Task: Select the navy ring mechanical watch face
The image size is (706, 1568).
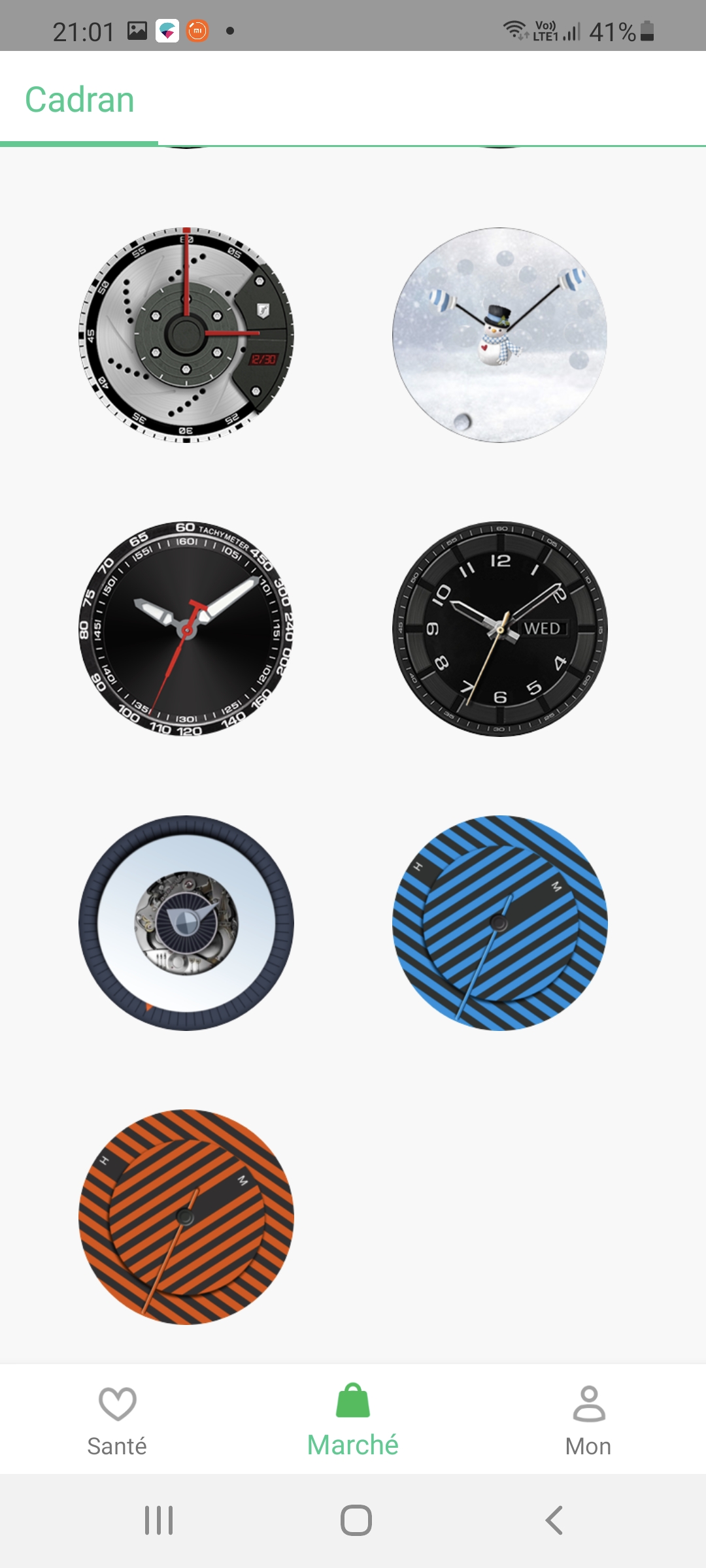Action: pyautogui.click(x=186, y=923)
